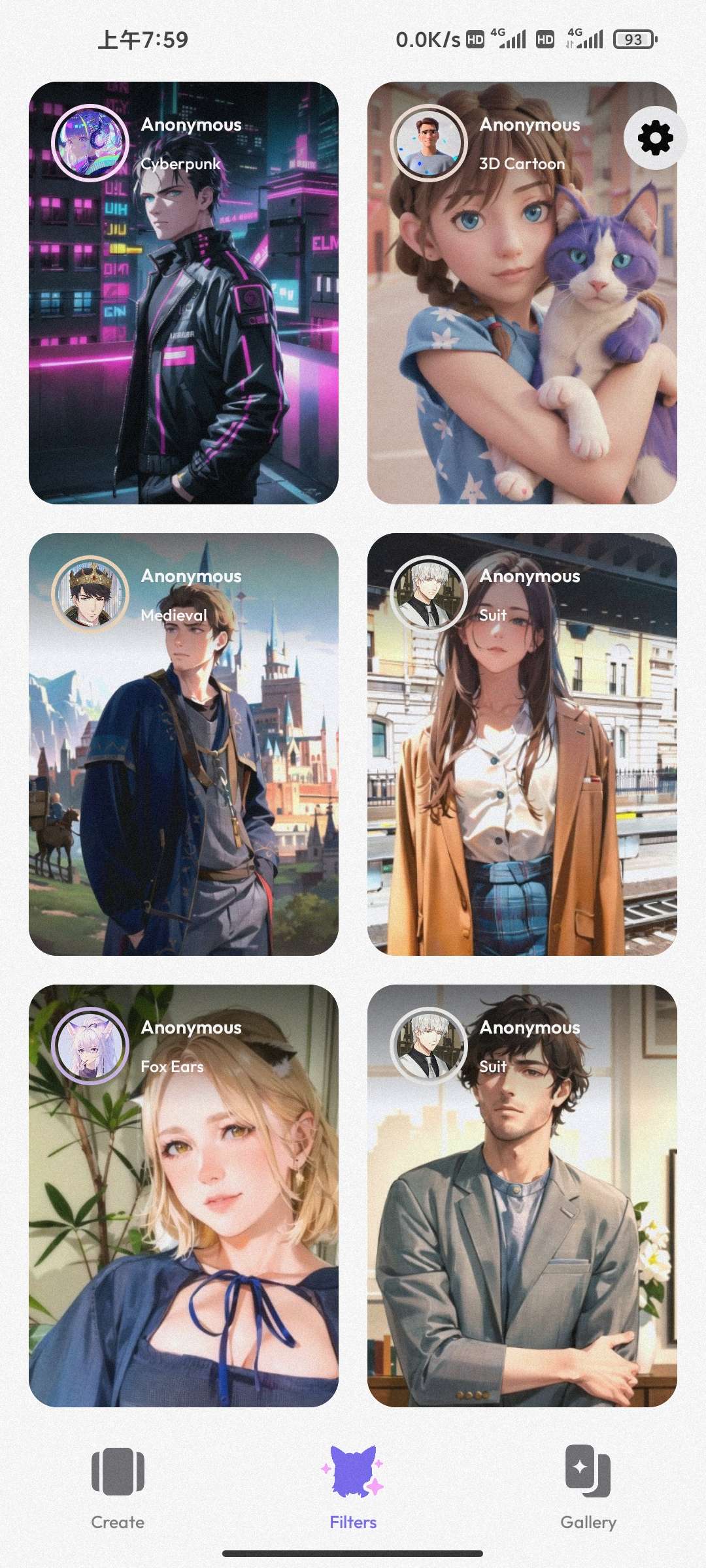The height and width of the screenshot is (1568, 706).
Task: Open the settings gear icon
Action: coord(655,138)
